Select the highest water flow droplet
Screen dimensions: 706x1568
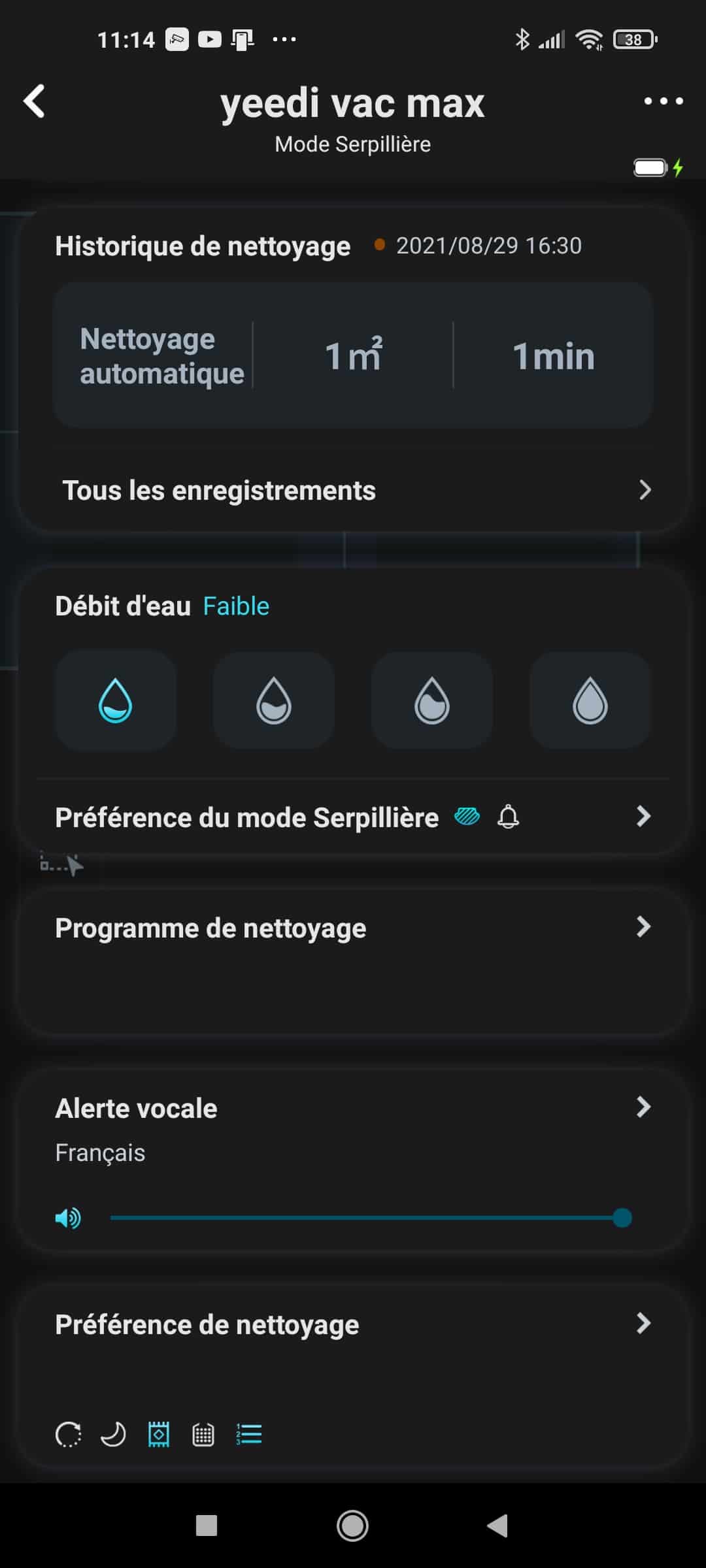point(590,700)
